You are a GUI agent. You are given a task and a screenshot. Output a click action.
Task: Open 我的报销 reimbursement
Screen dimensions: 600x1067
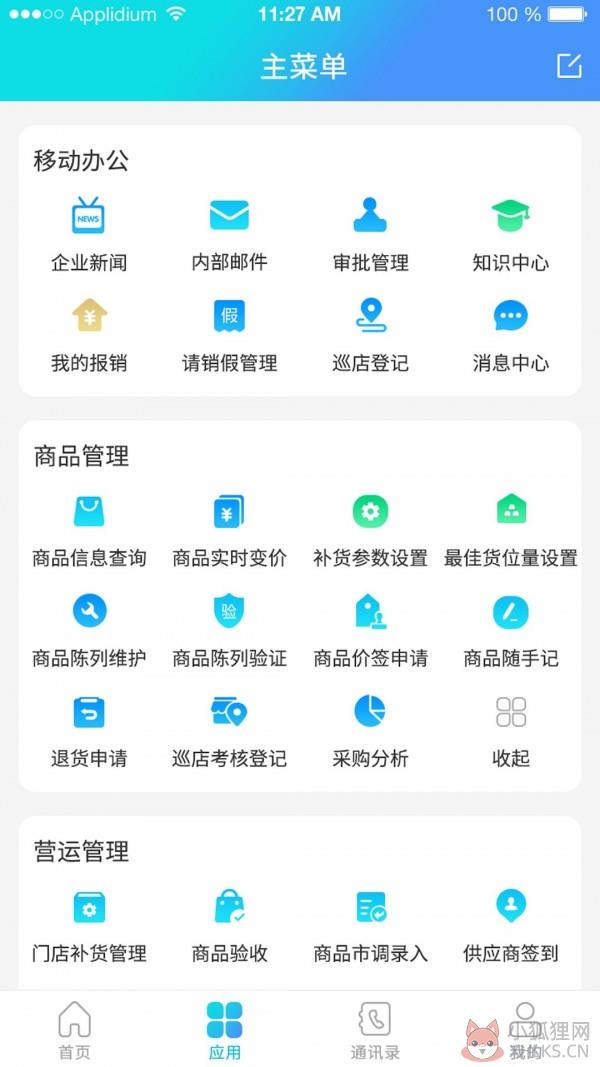pyautogui.click(x=89, y=335)
